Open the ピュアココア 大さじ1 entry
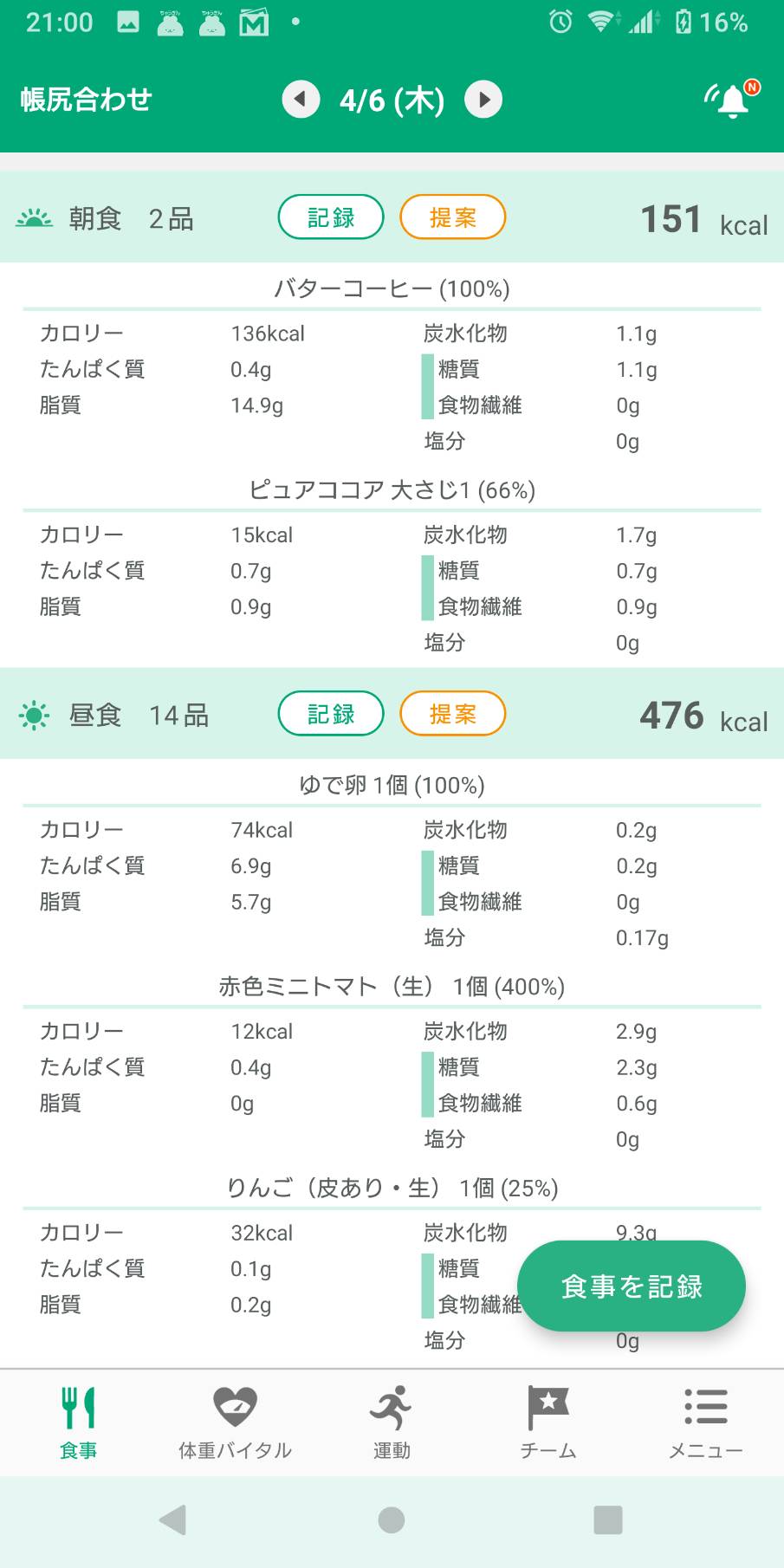 pos(392,490)
